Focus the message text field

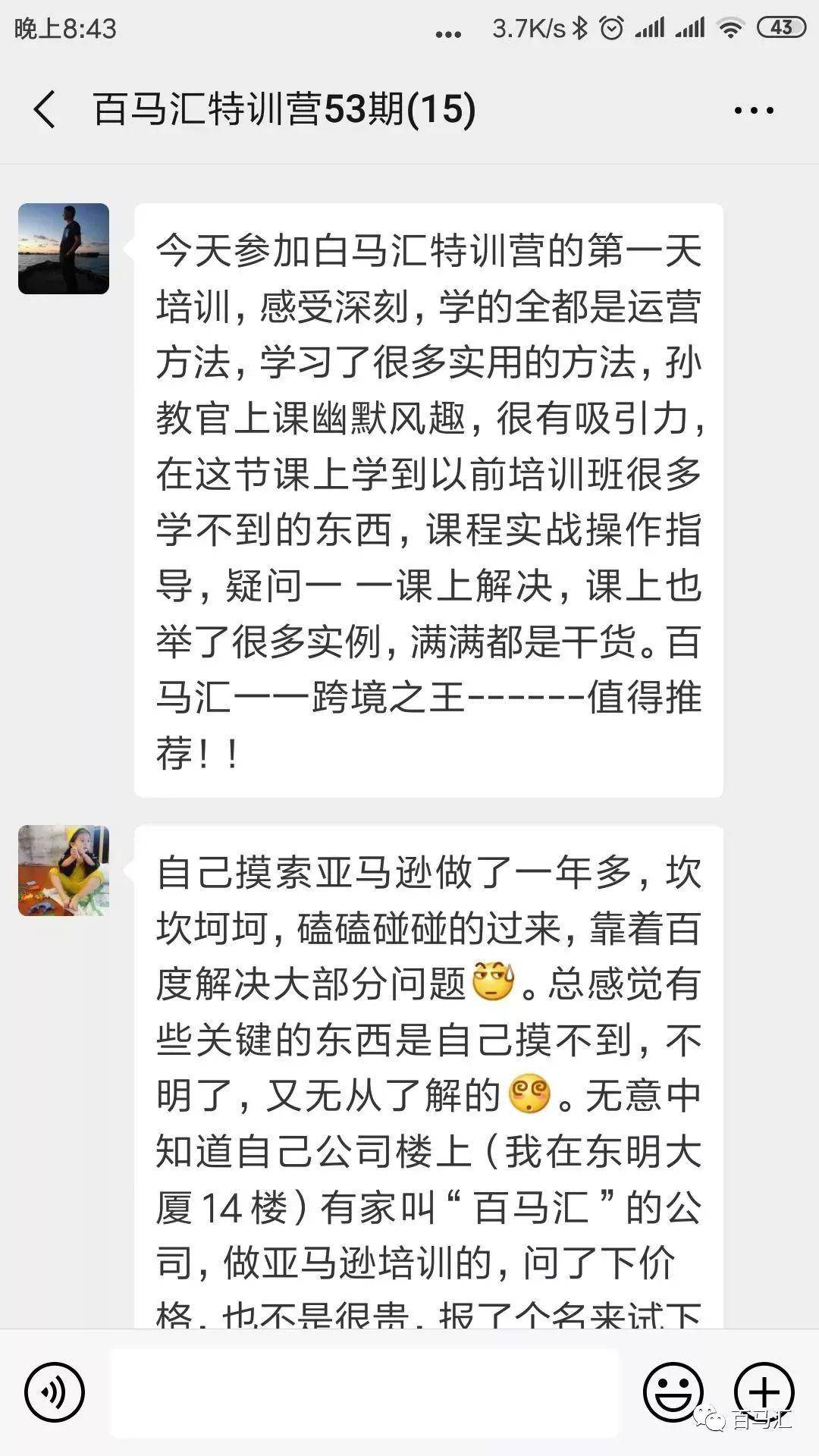(x=364, y=1392)
